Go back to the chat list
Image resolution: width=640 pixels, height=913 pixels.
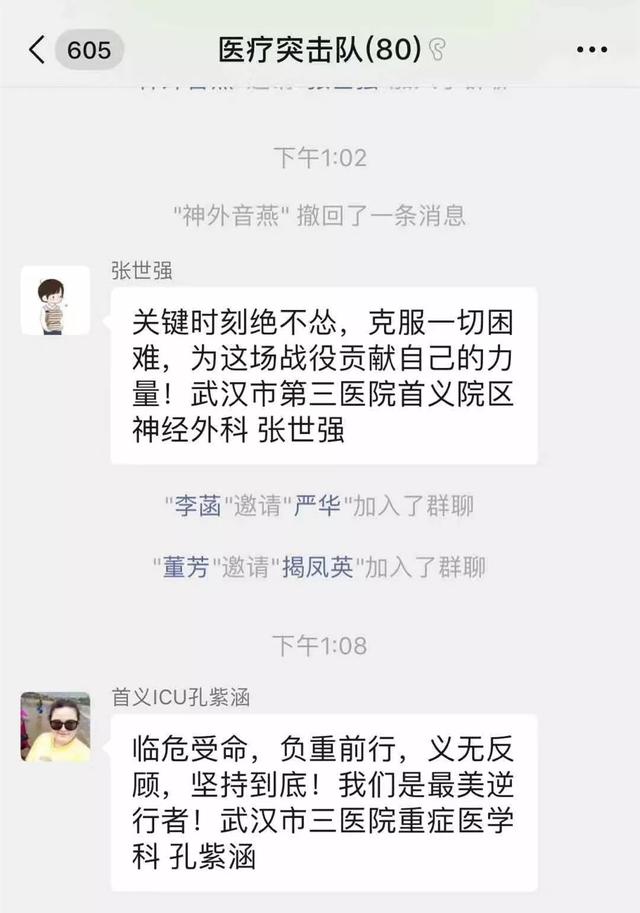tap(38, 49)
